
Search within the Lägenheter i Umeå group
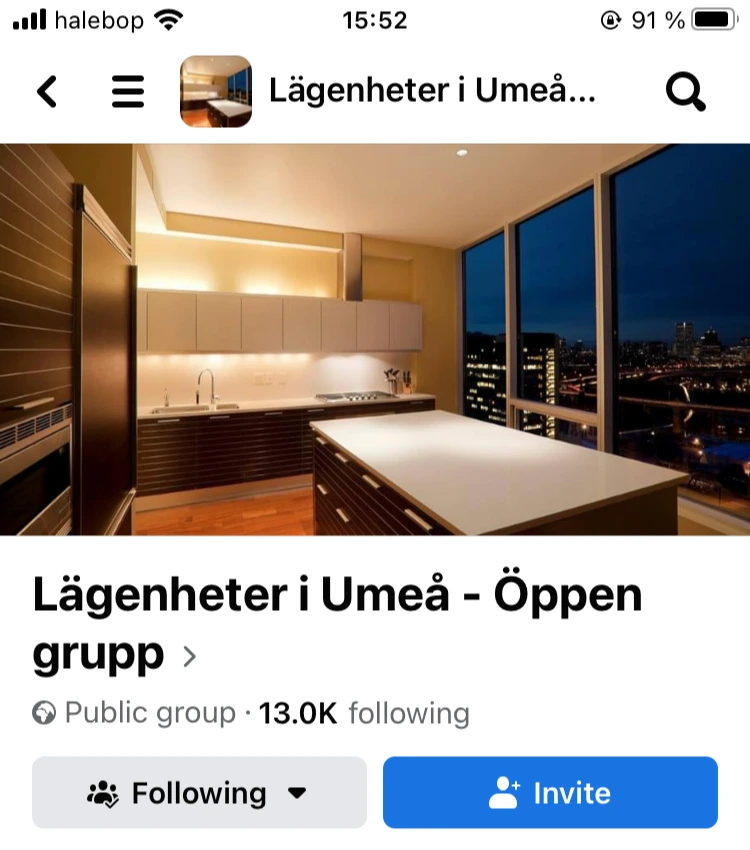tap(685, 92)
